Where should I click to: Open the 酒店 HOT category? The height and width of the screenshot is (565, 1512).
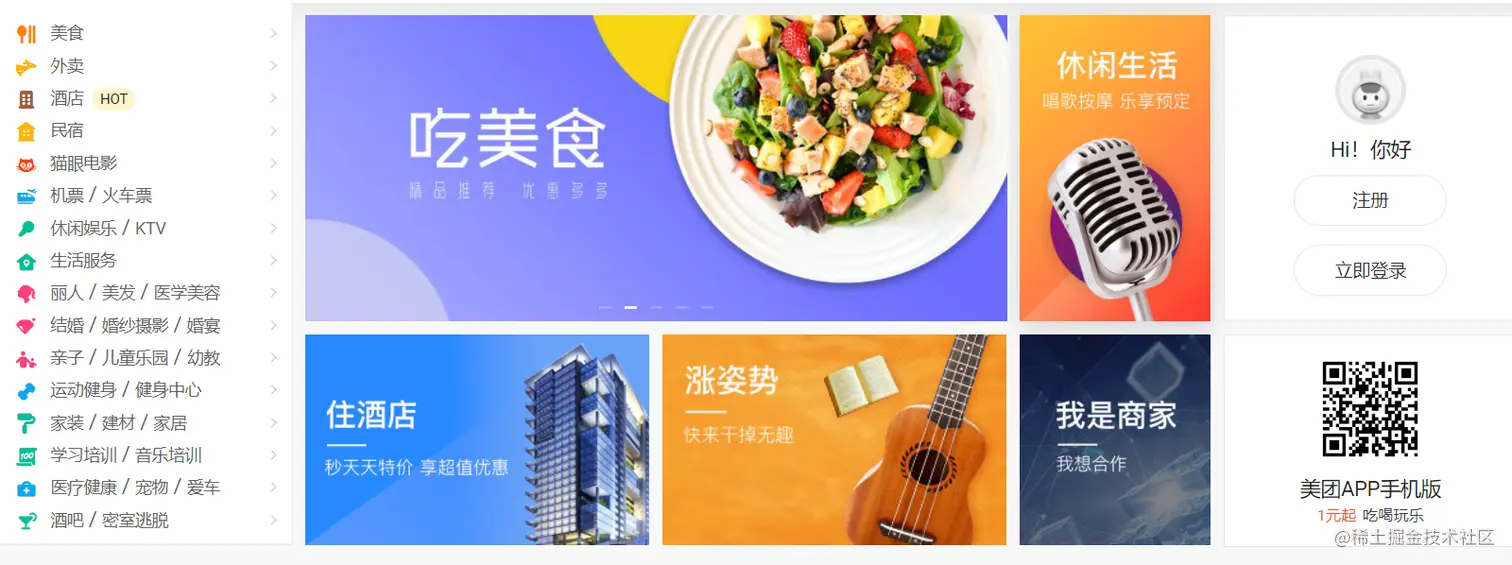pos(67,98)
